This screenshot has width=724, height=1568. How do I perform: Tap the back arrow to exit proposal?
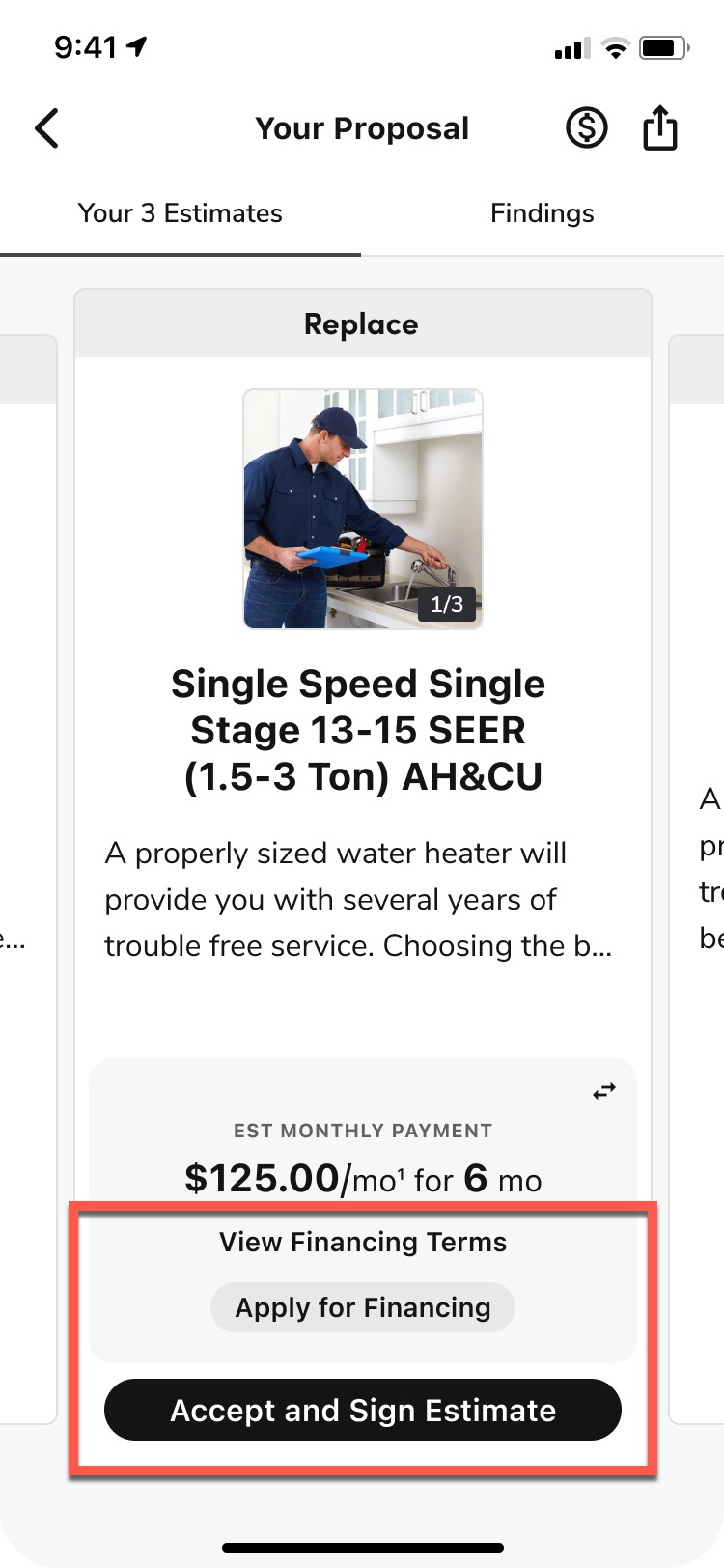[46, 127]
